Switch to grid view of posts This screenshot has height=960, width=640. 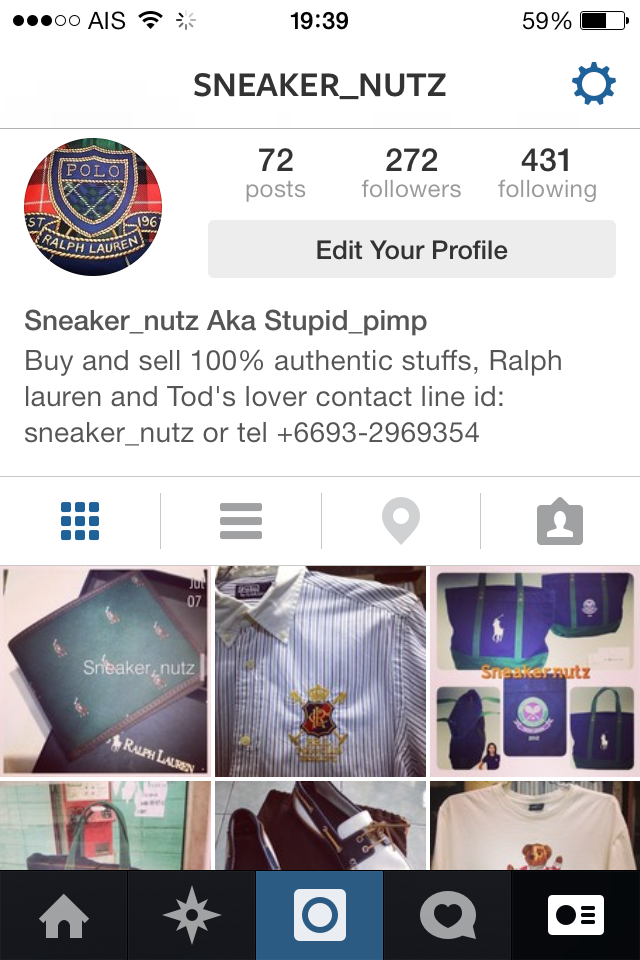point(80,521)
